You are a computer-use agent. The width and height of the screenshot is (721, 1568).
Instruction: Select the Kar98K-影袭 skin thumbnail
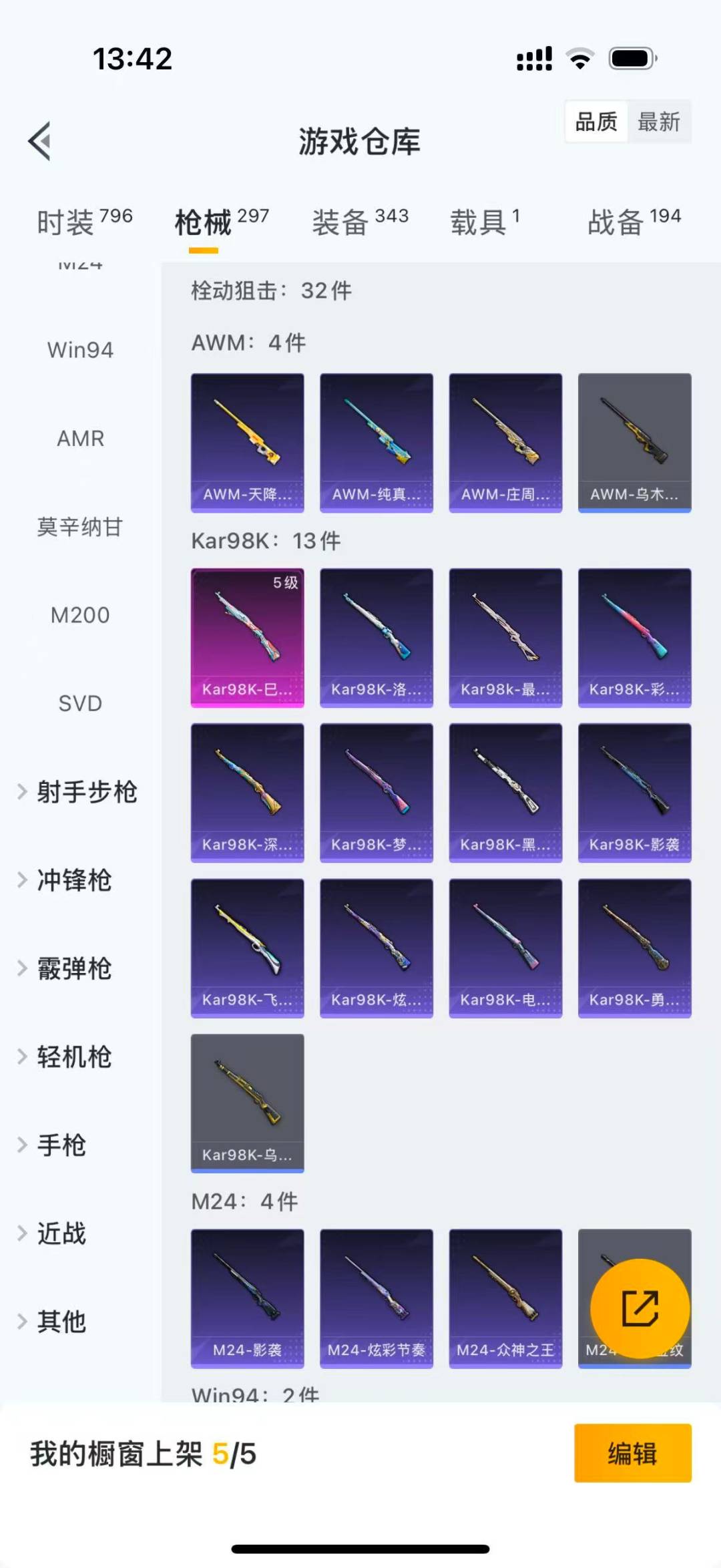pyautogui.click(x=634, y=790)
